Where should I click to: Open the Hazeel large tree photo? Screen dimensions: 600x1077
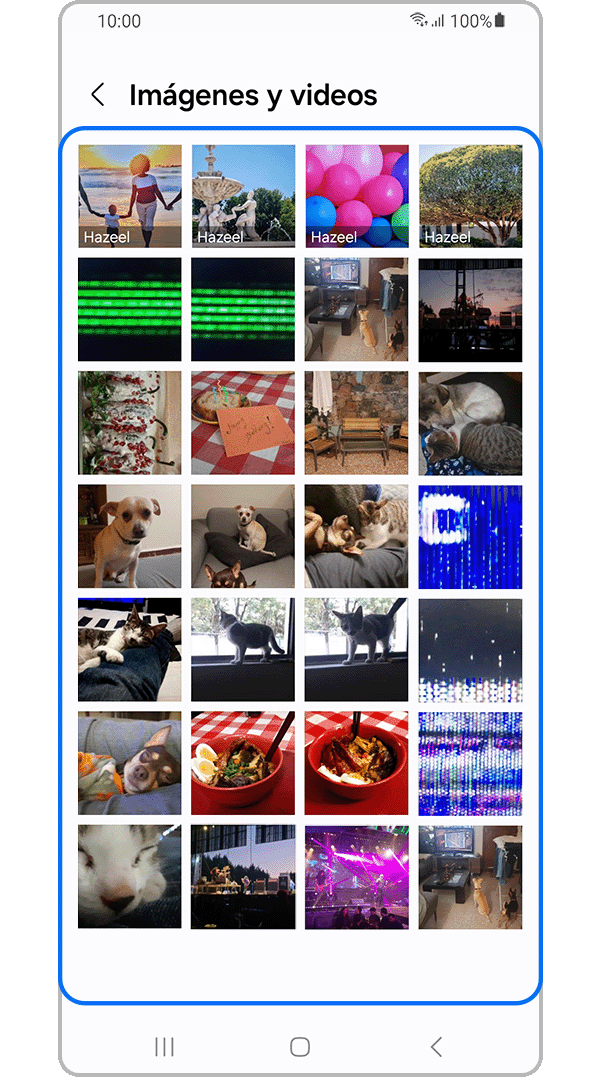(470, 196)
